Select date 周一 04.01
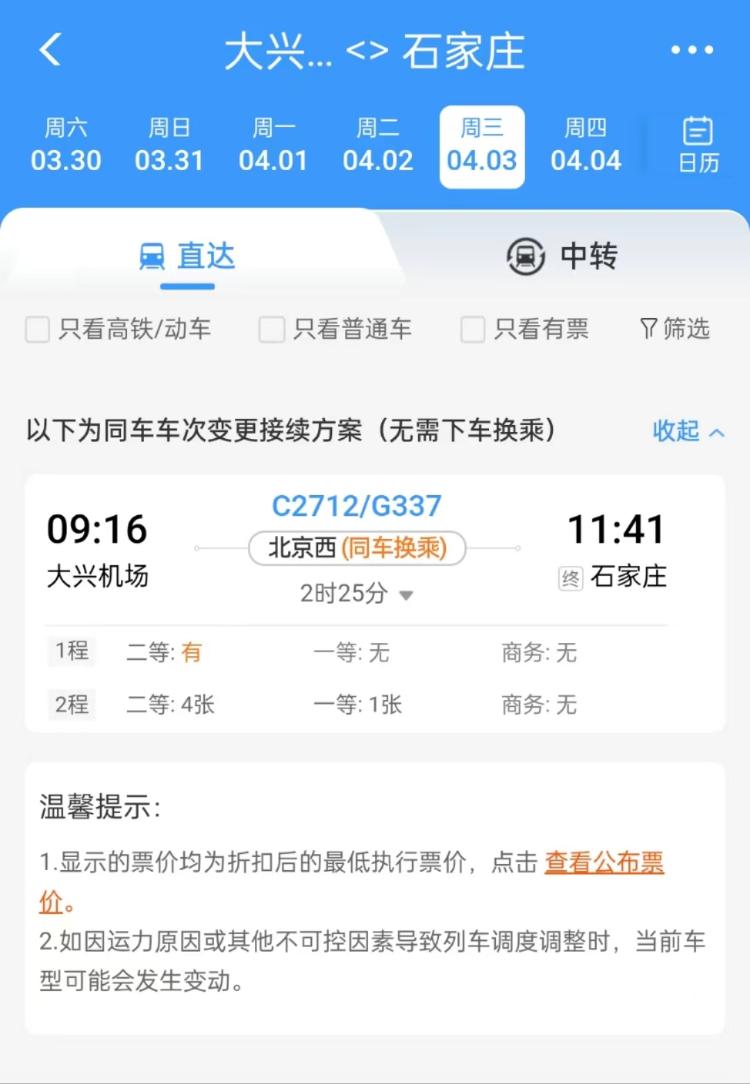This screenshot has height=1084, width=750. click(x=273, y=146)
